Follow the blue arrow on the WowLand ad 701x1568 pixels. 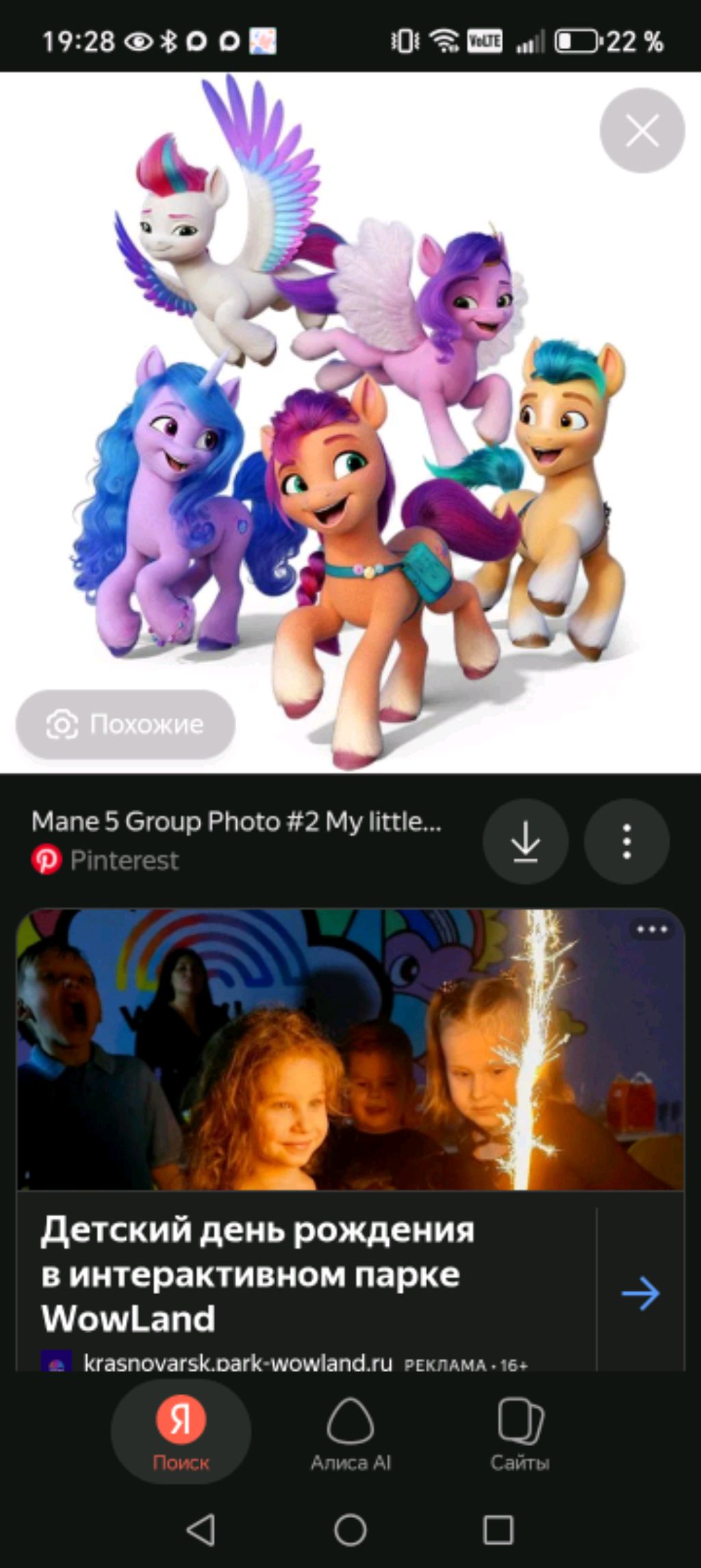pos(640,1293)
